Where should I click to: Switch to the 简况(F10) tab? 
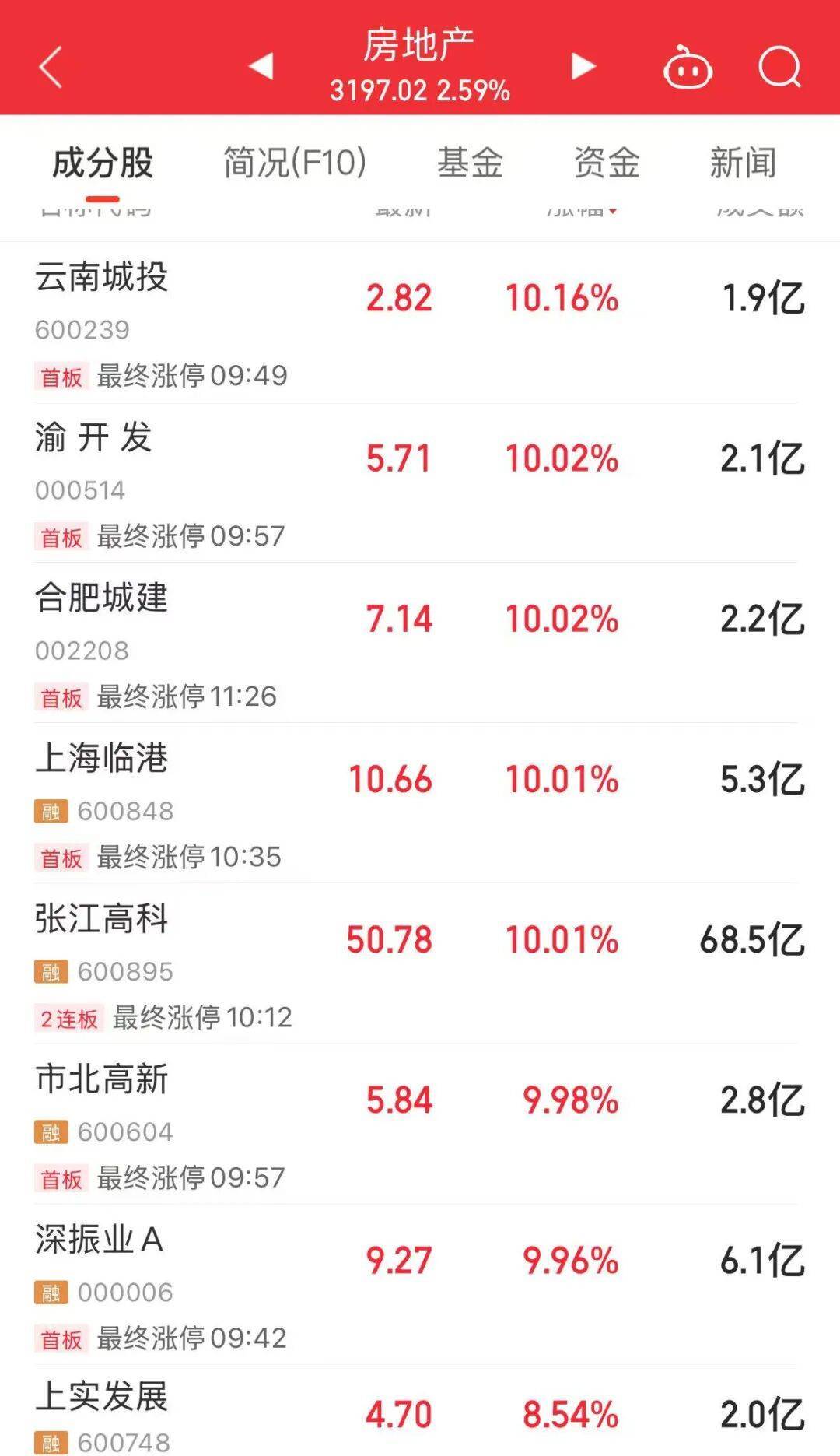(x=295, y=163)
